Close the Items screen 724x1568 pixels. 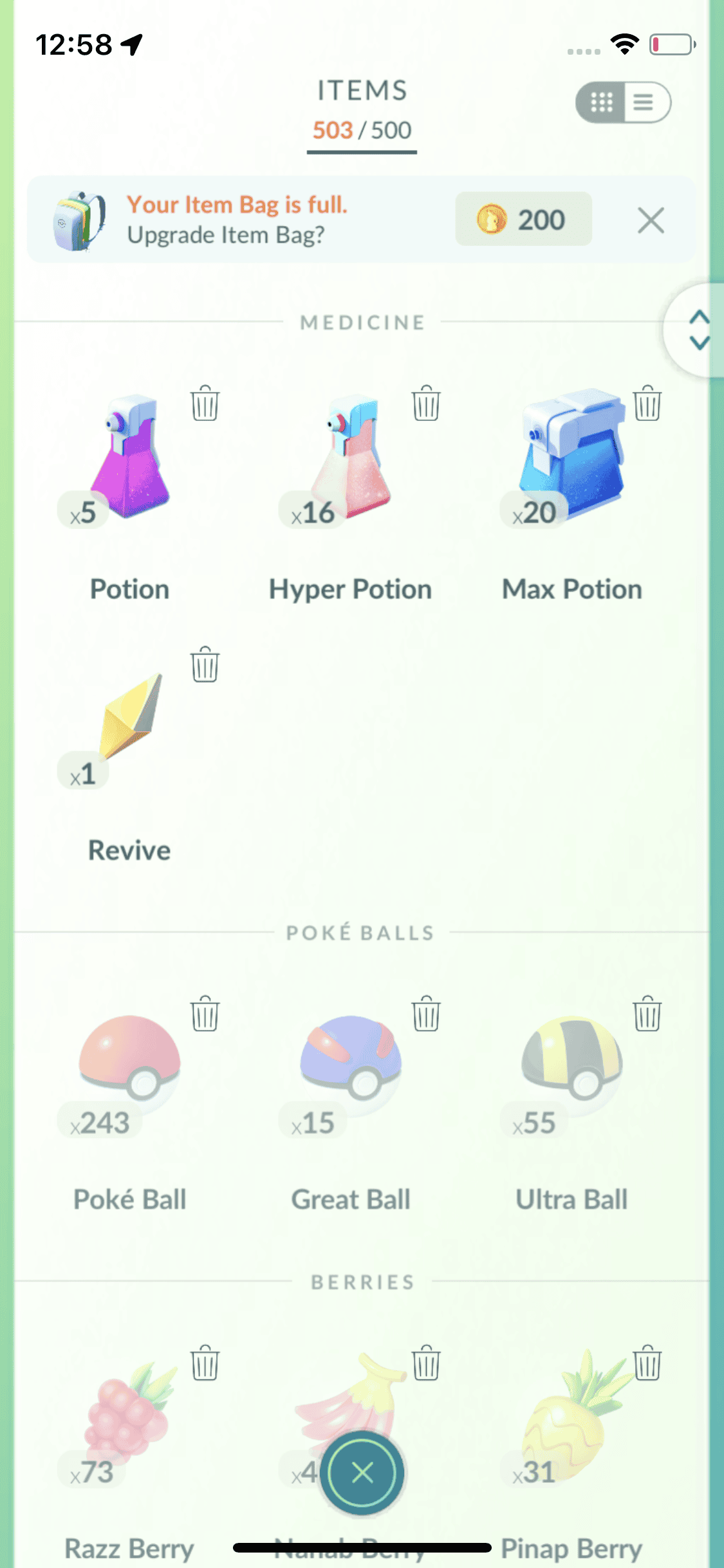[x=363, y=1473]
